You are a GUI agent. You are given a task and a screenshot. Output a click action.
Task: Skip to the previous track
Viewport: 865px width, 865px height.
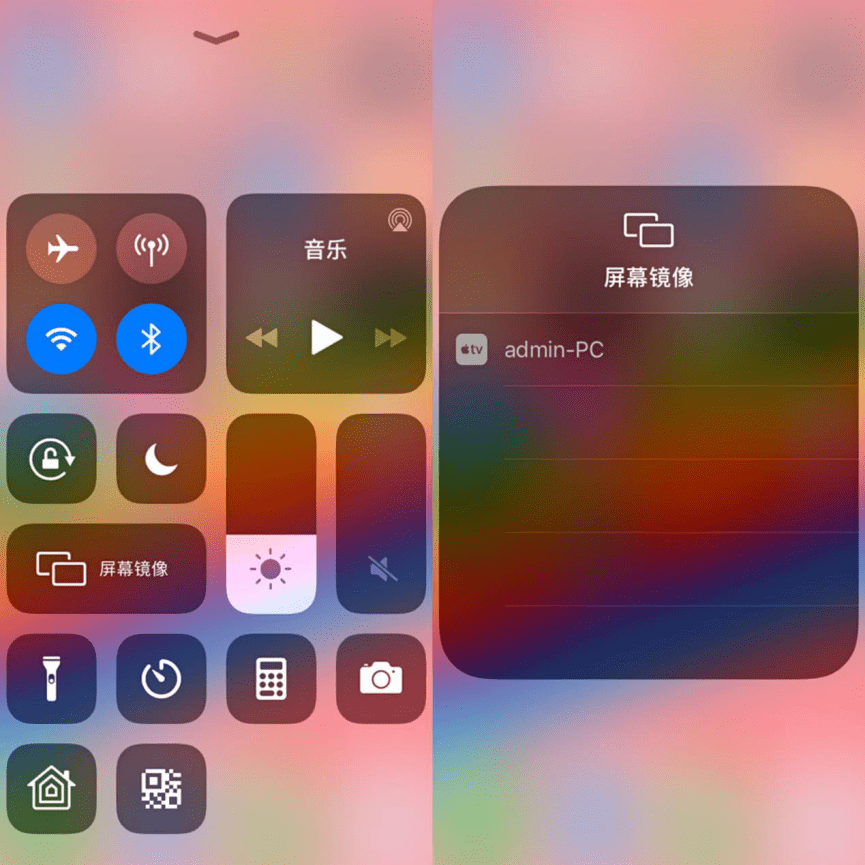[262, 338]
